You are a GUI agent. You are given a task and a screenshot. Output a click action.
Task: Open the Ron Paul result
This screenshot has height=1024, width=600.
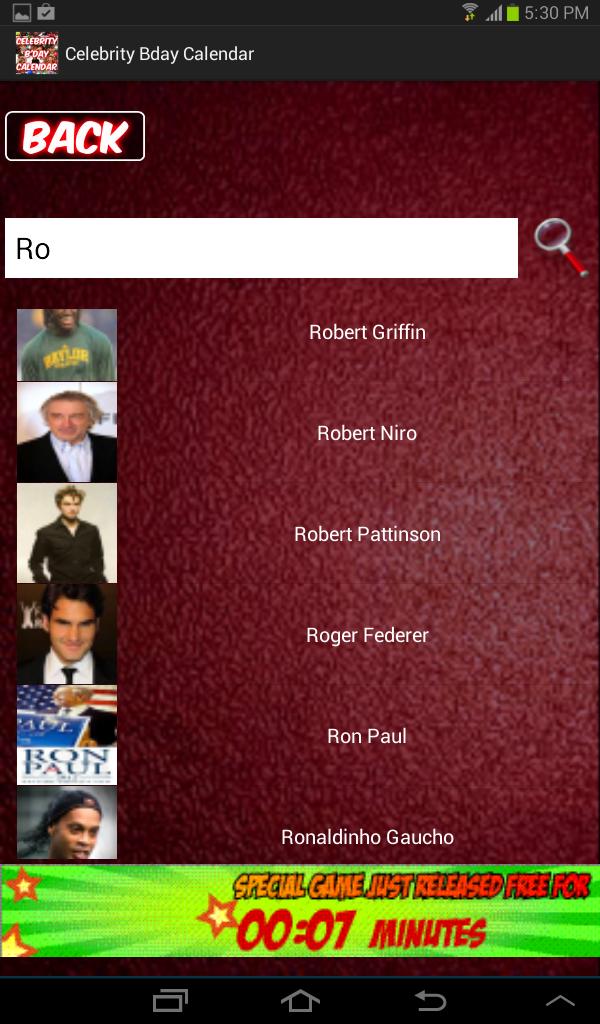367,736
